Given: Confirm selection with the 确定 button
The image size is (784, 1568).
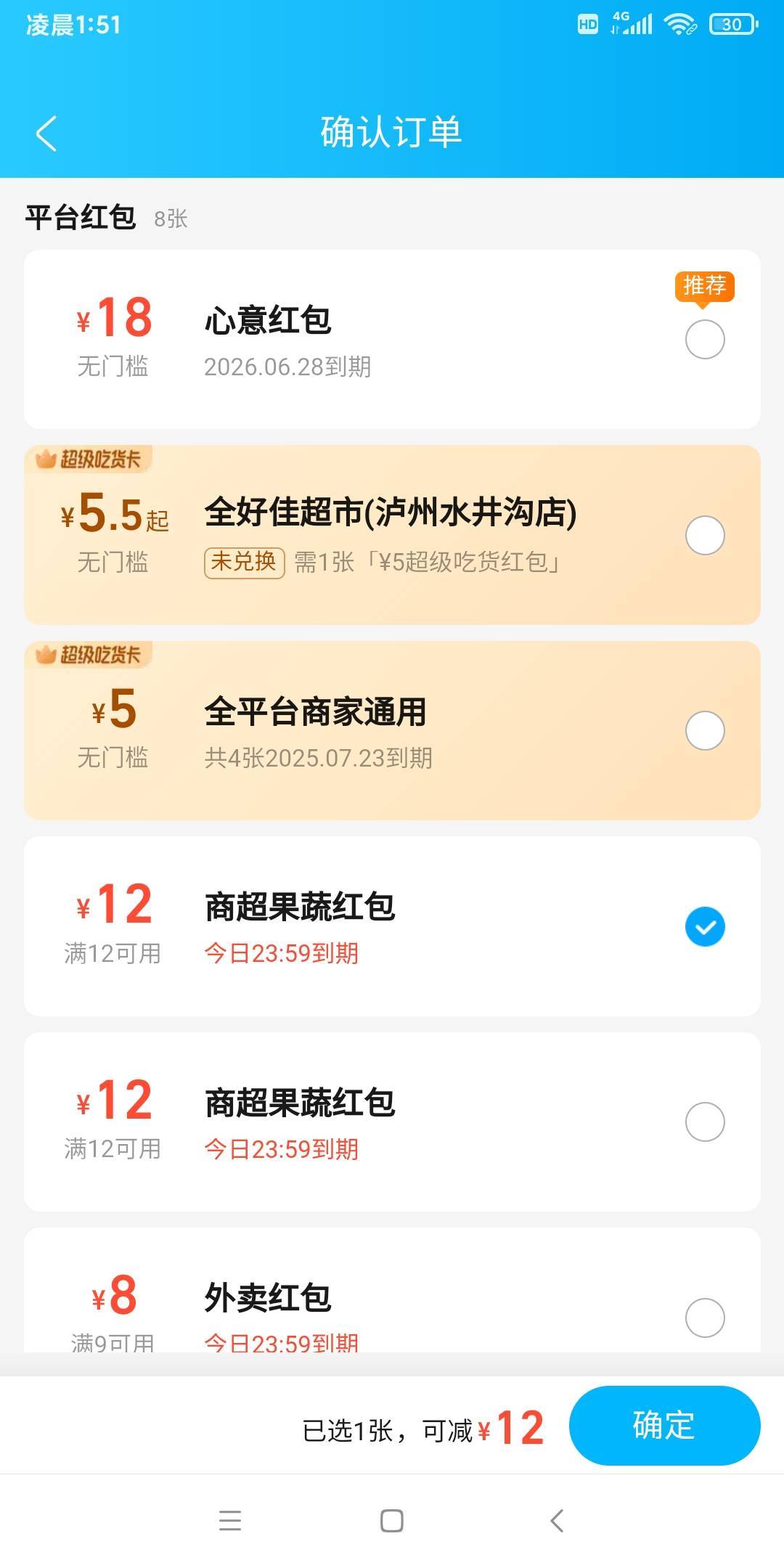Looking at the screenshot, I should tap(664, 1425).
